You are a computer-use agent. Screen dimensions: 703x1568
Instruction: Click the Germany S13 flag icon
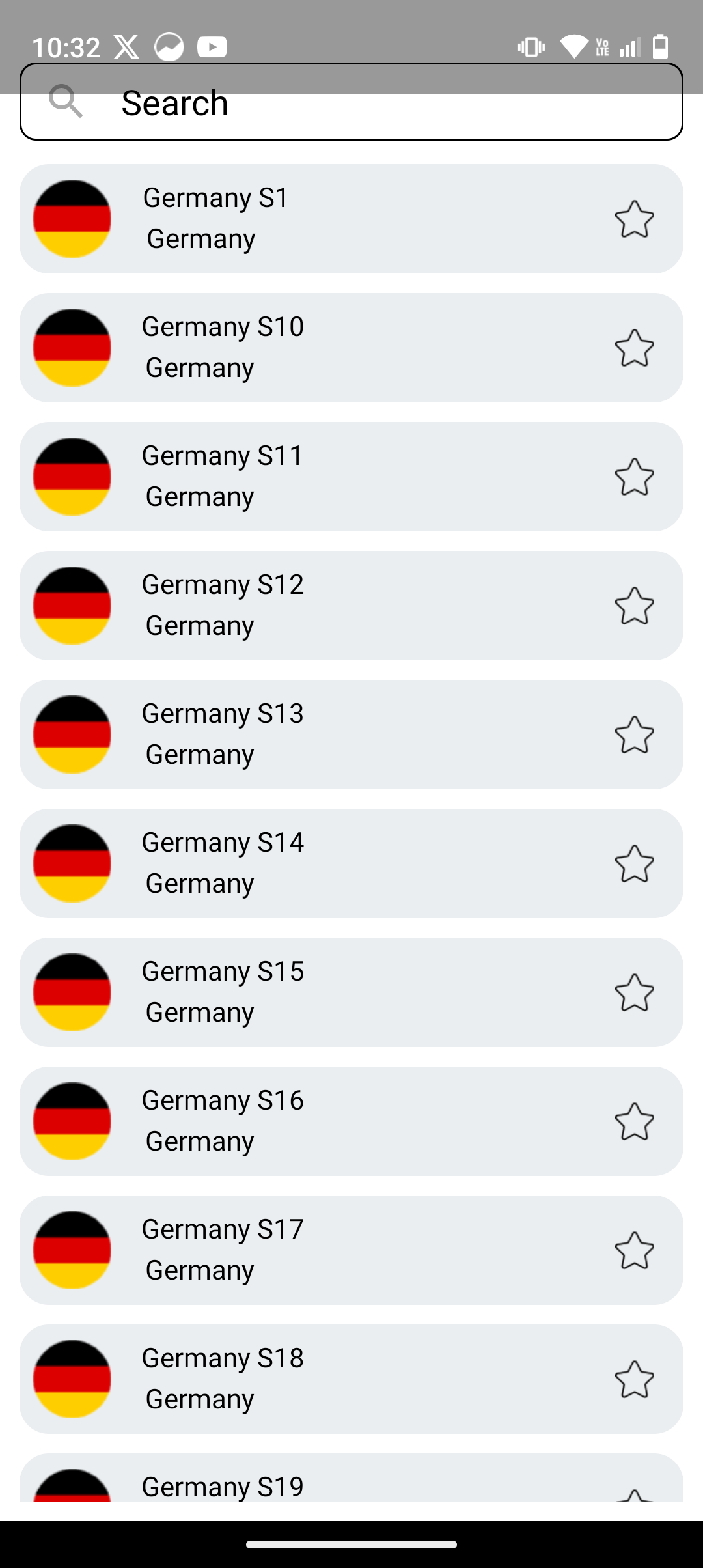click(72, 733)
